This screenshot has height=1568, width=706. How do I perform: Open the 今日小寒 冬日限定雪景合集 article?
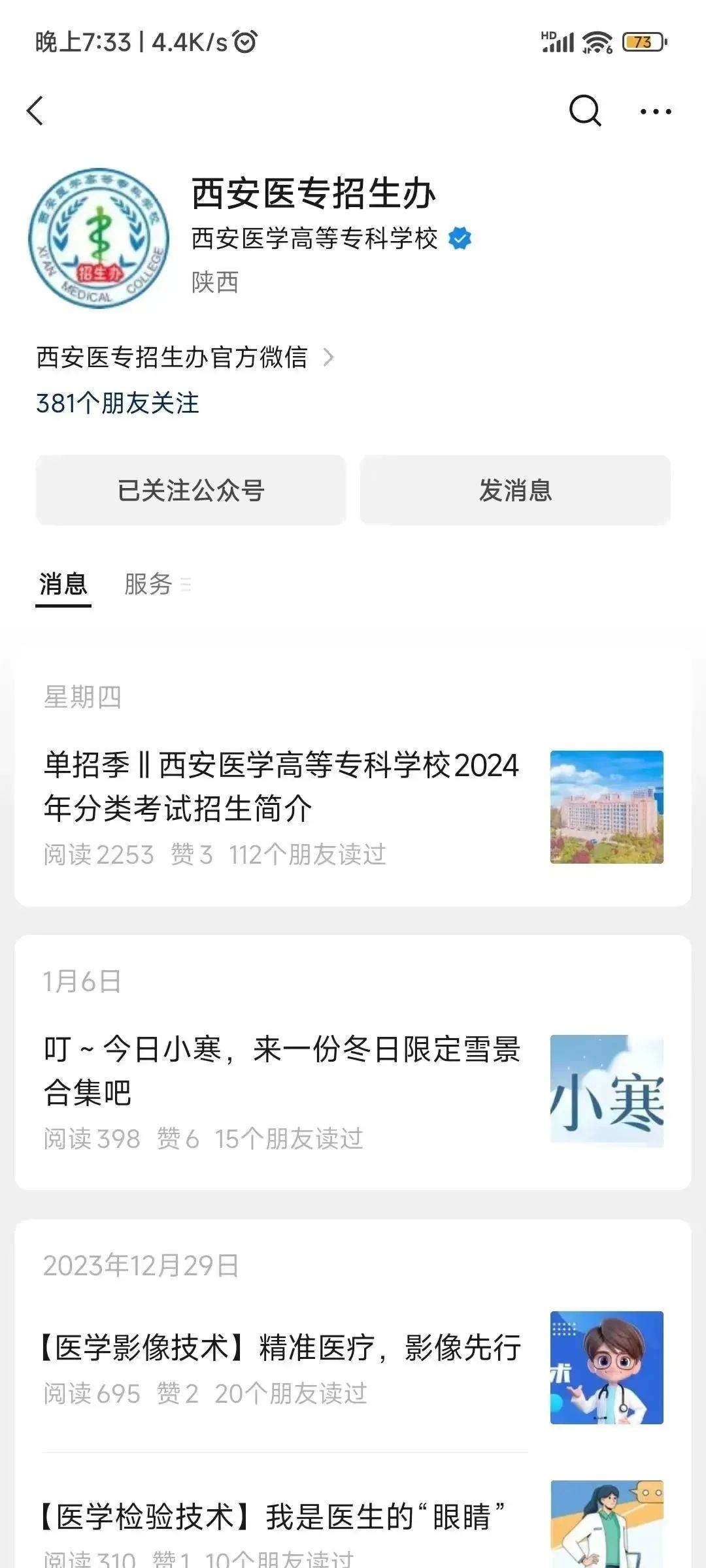click(x=281, y=1070)
